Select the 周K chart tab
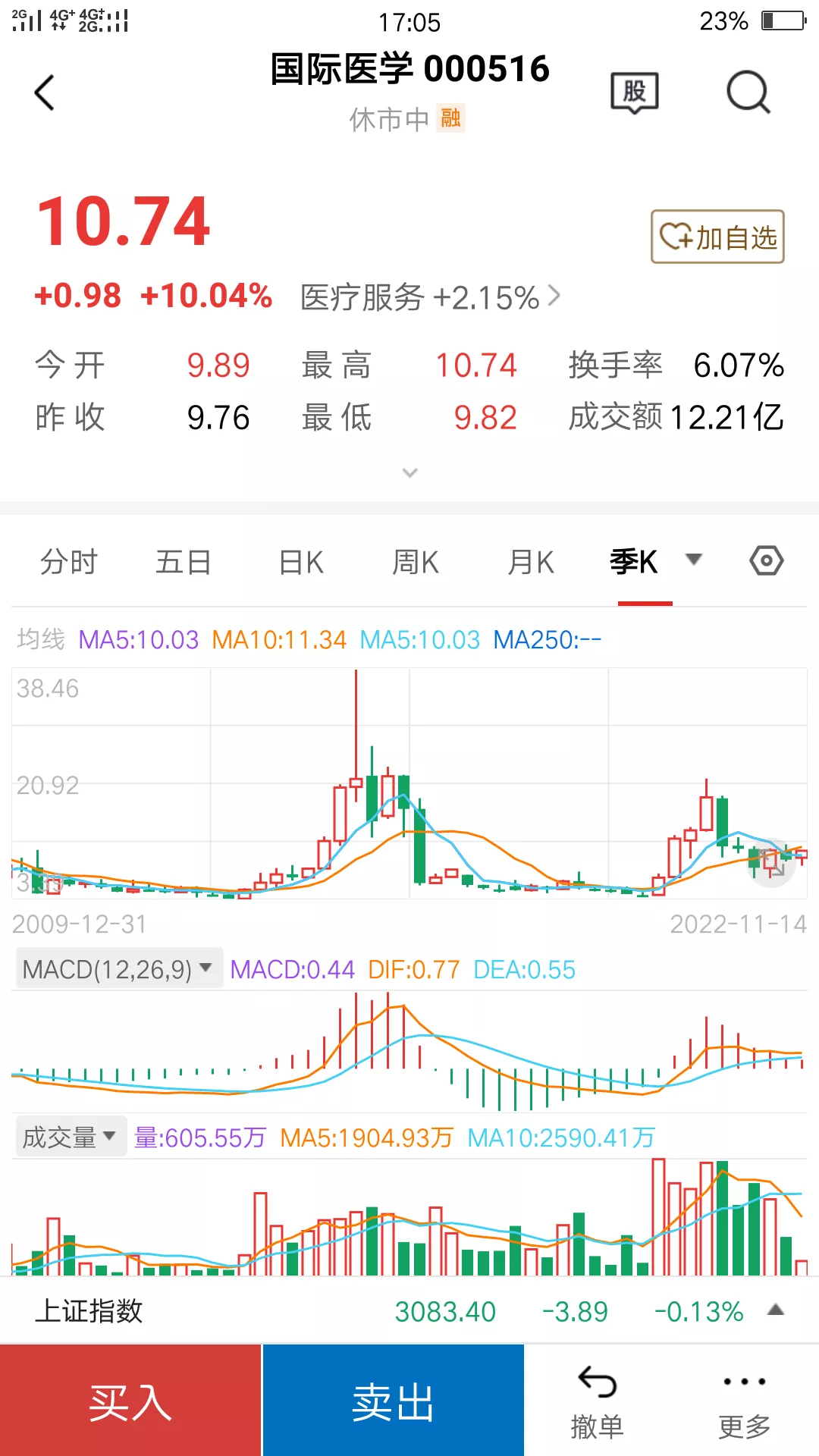The width and height of the screenshot is (819, 1456). [416, 562]
